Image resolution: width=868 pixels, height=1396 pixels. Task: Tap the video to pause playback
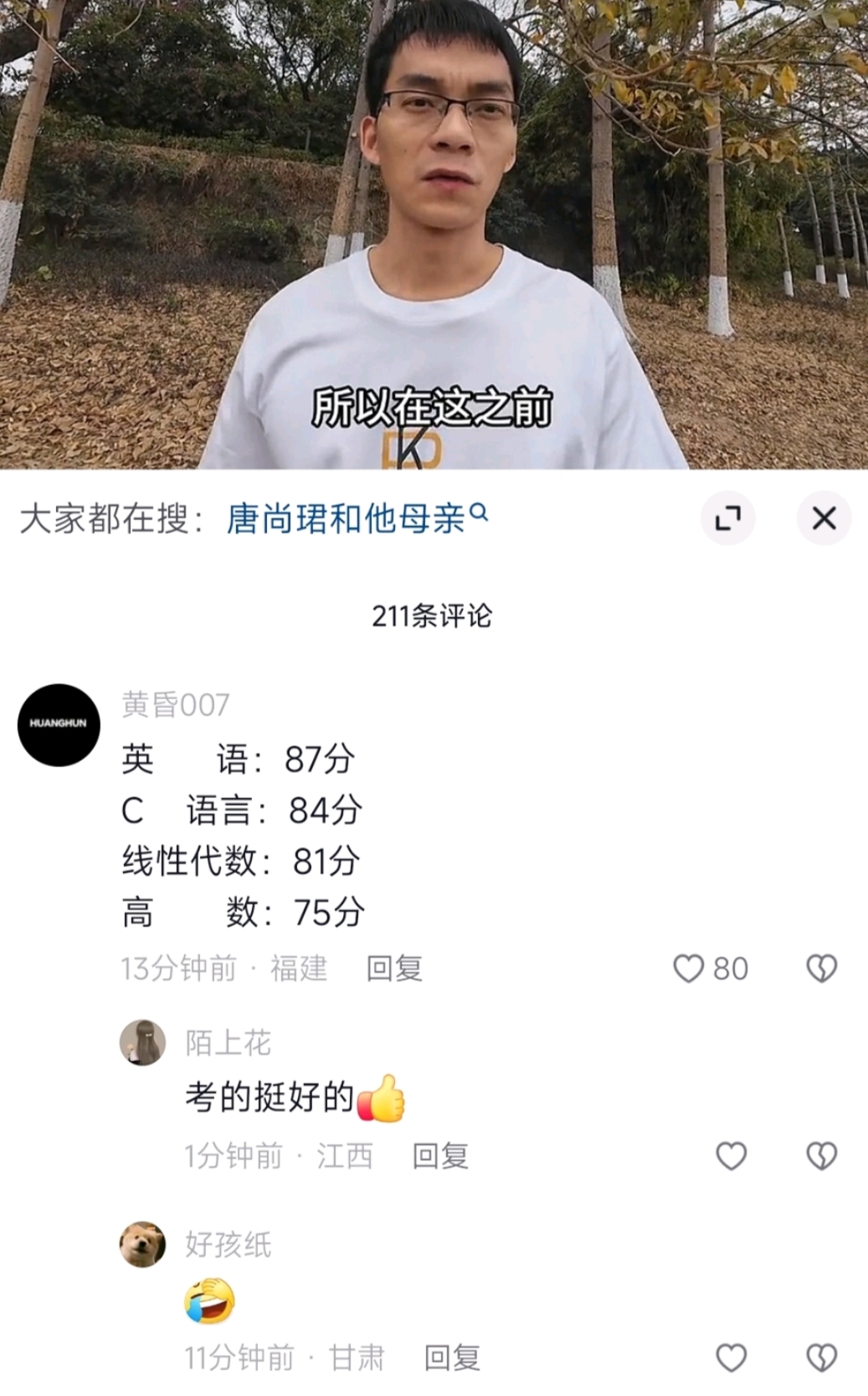click(434, 234)
